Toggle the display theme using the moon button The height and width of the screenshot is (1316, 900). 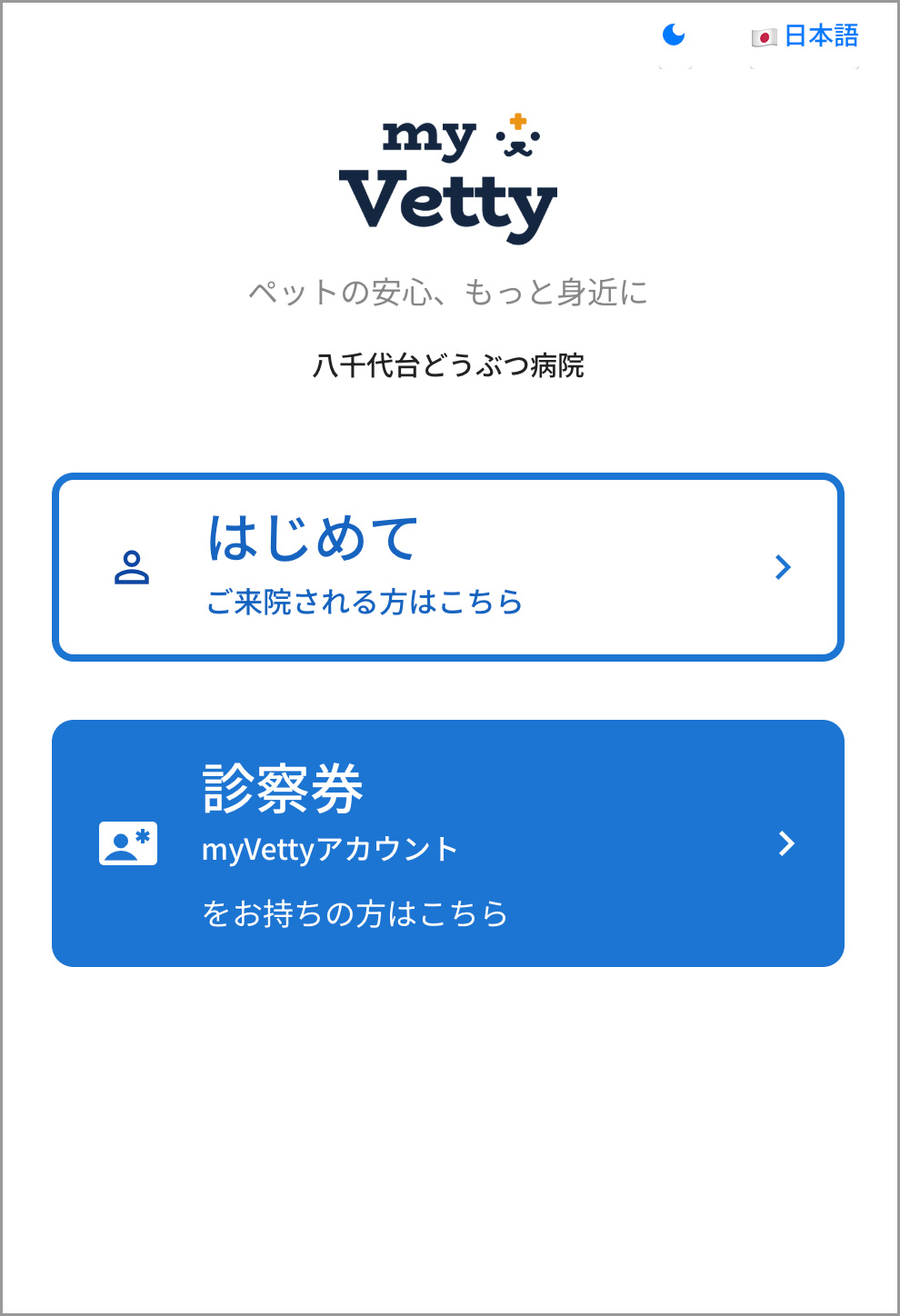click(x=674, y=35)
